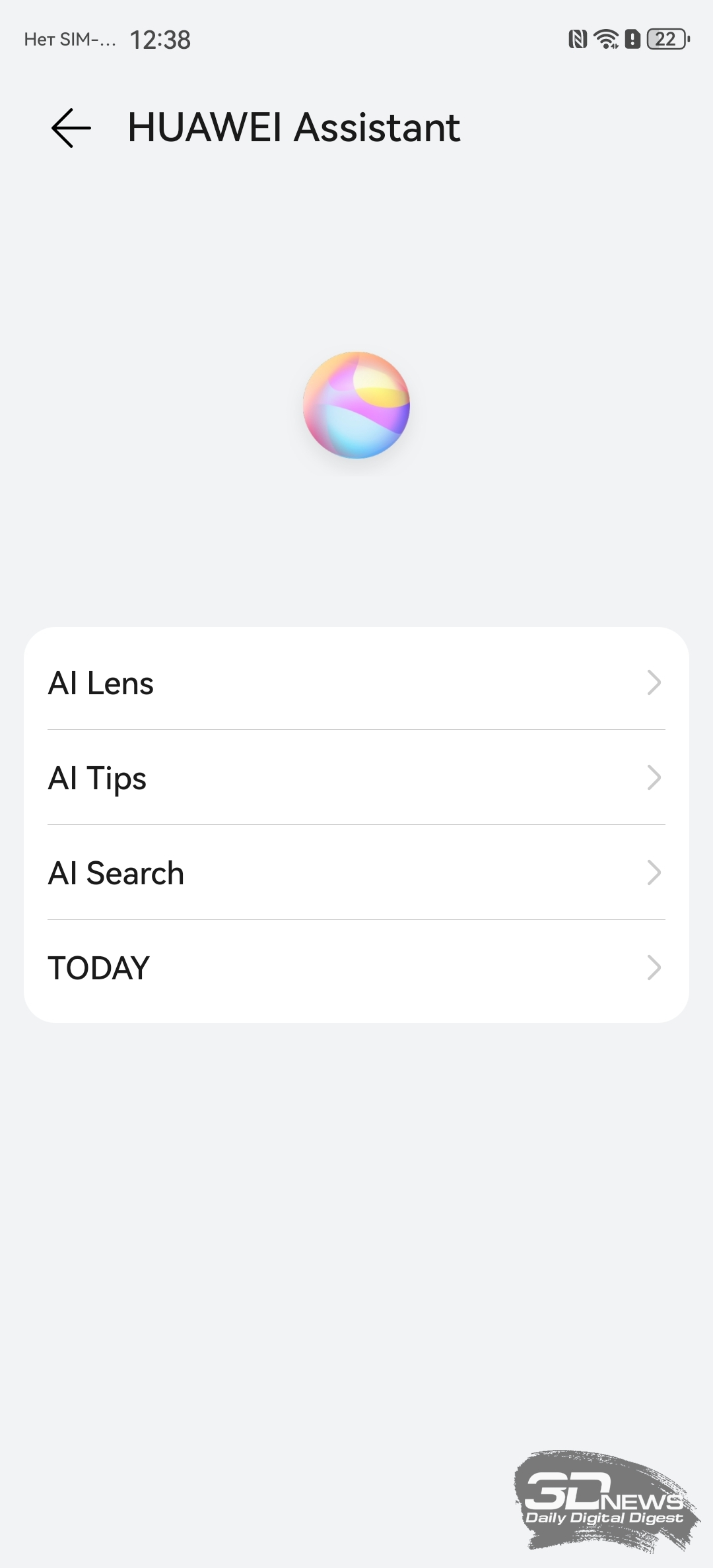The width and height of the screenshot is (713, 1568).
Task: Select the AI Search option
Action: [356, 873]
